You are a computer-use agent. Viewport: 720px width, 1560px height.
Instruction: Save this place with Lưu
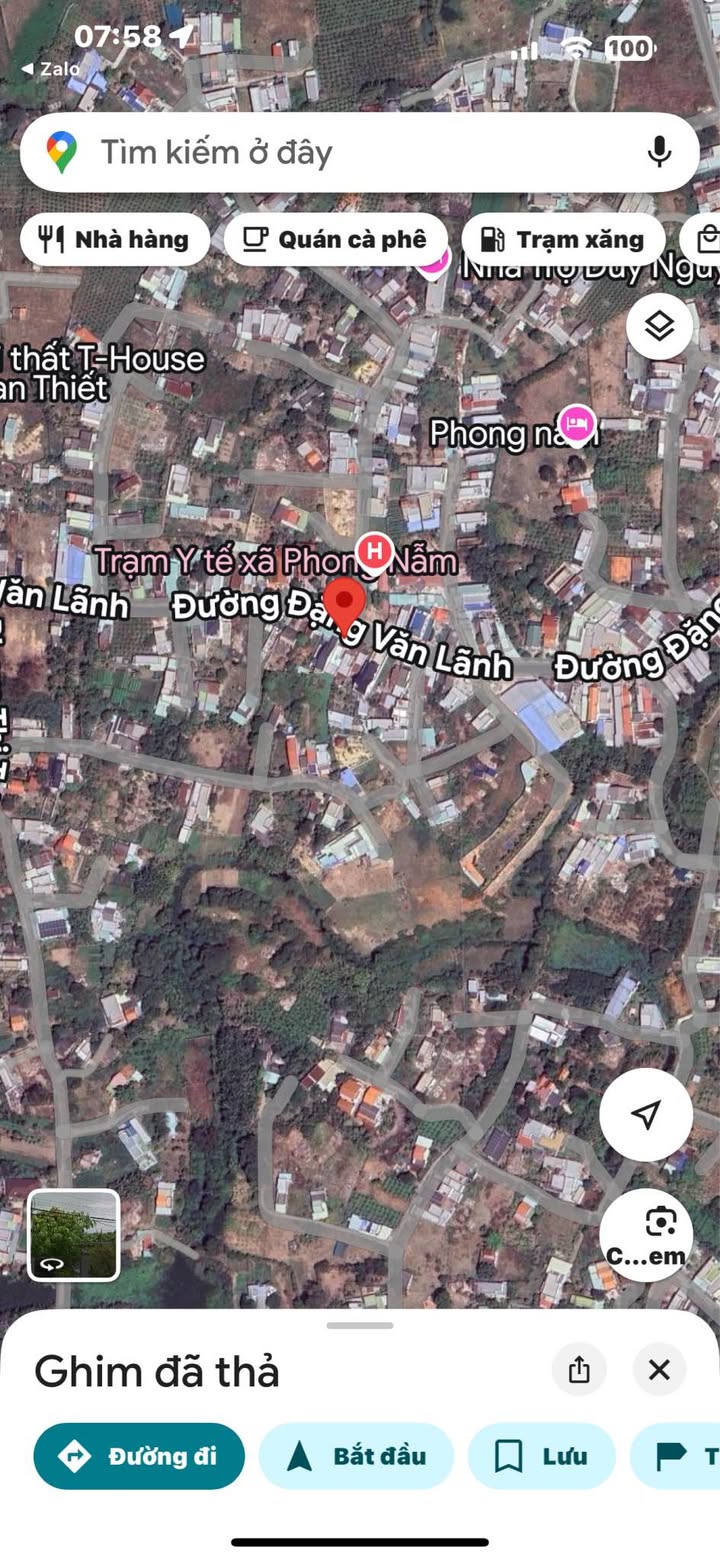pos(541,1456)
